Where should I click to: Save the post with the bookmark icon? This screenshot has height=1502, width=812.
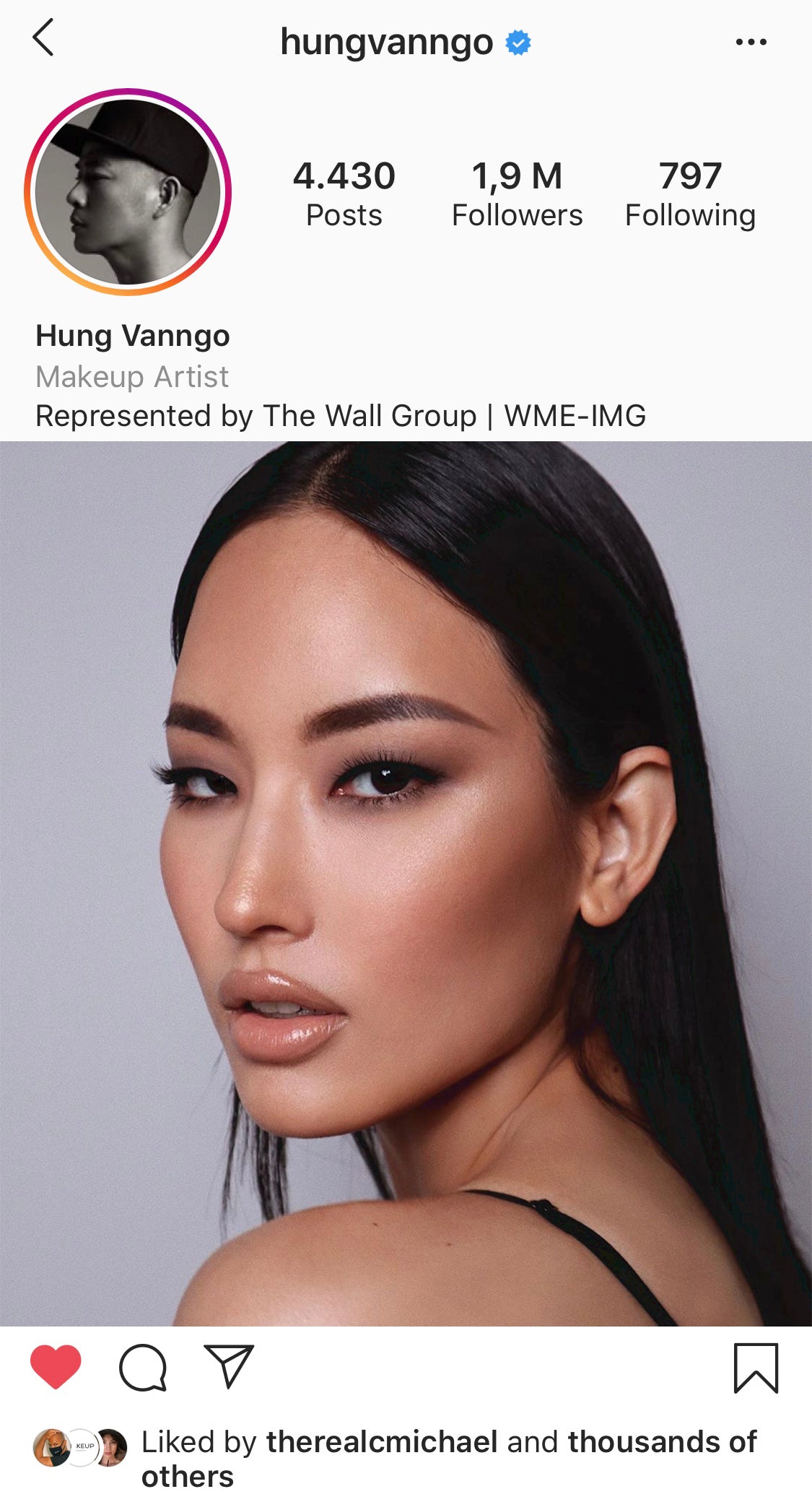pyautogui.click(x=756, y=1368)
